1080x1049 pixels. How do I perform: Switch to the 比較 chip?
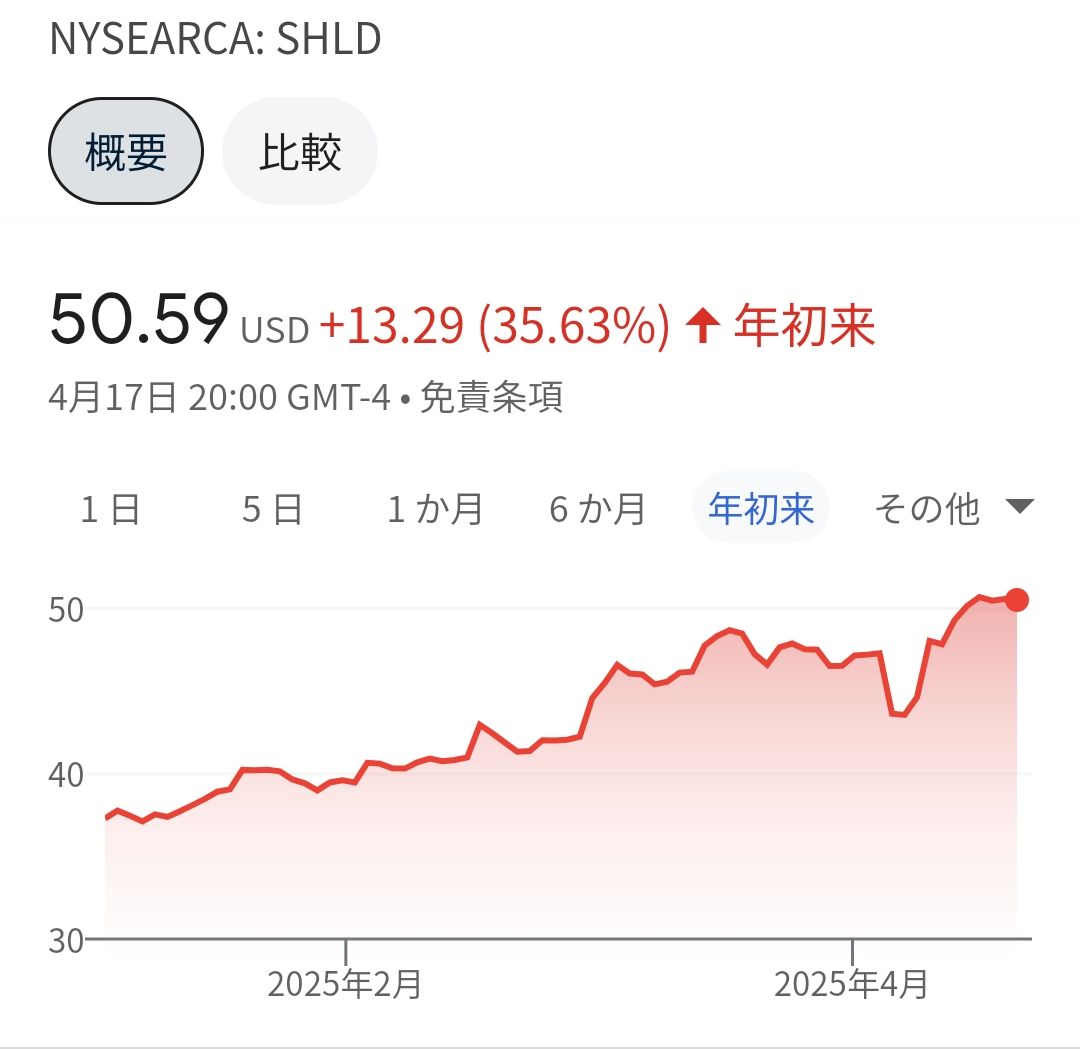[300, 152]
